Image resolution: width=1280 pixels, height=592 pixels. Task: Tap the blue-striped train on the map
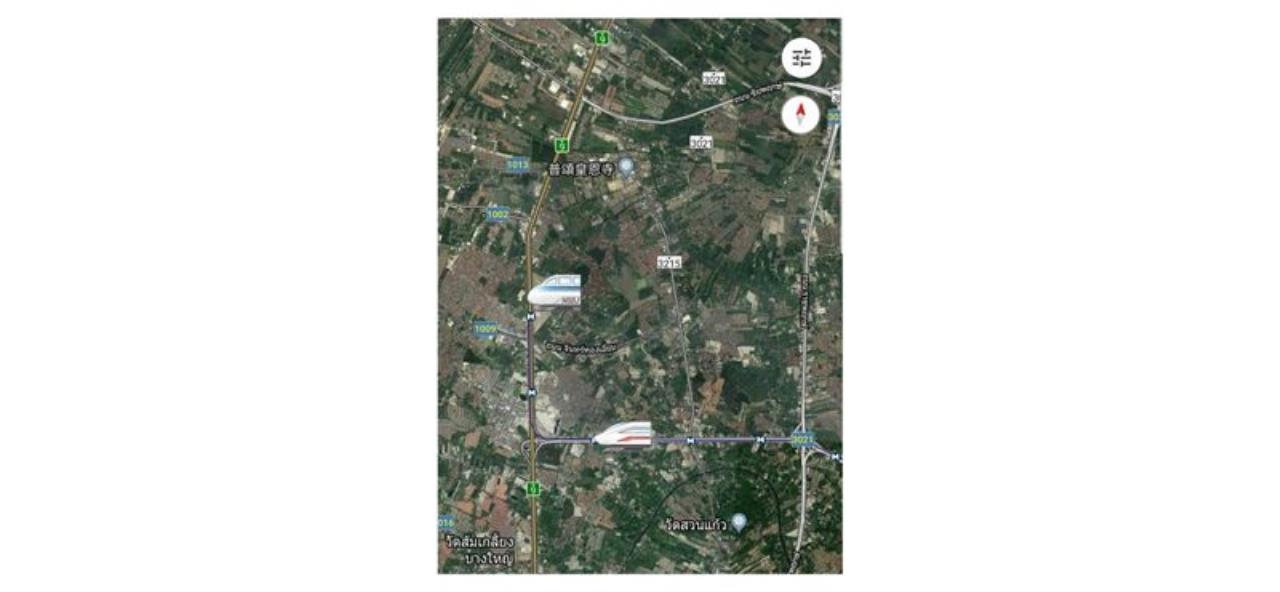[x=555, y=290]
